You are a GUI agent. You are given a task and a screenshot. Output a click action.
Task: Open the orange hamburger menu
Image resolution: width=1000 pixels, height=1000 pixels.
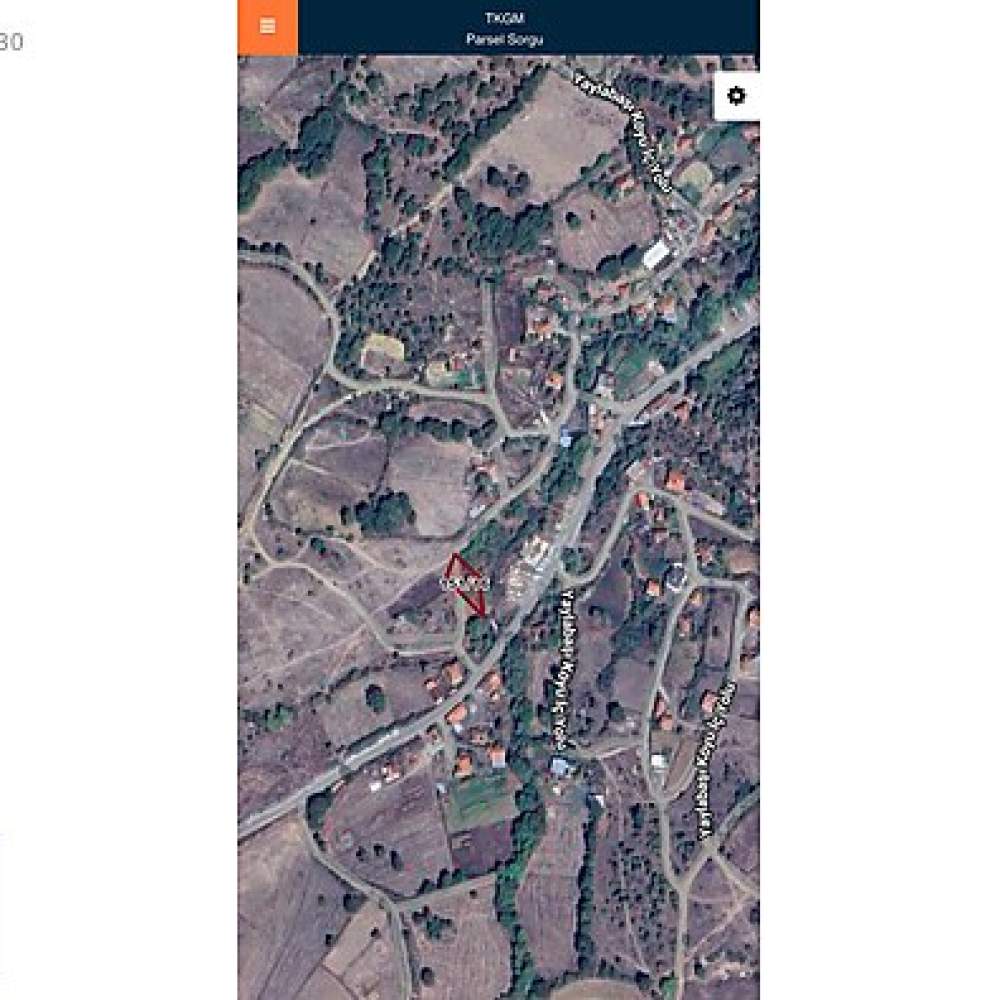click(267, 27)
